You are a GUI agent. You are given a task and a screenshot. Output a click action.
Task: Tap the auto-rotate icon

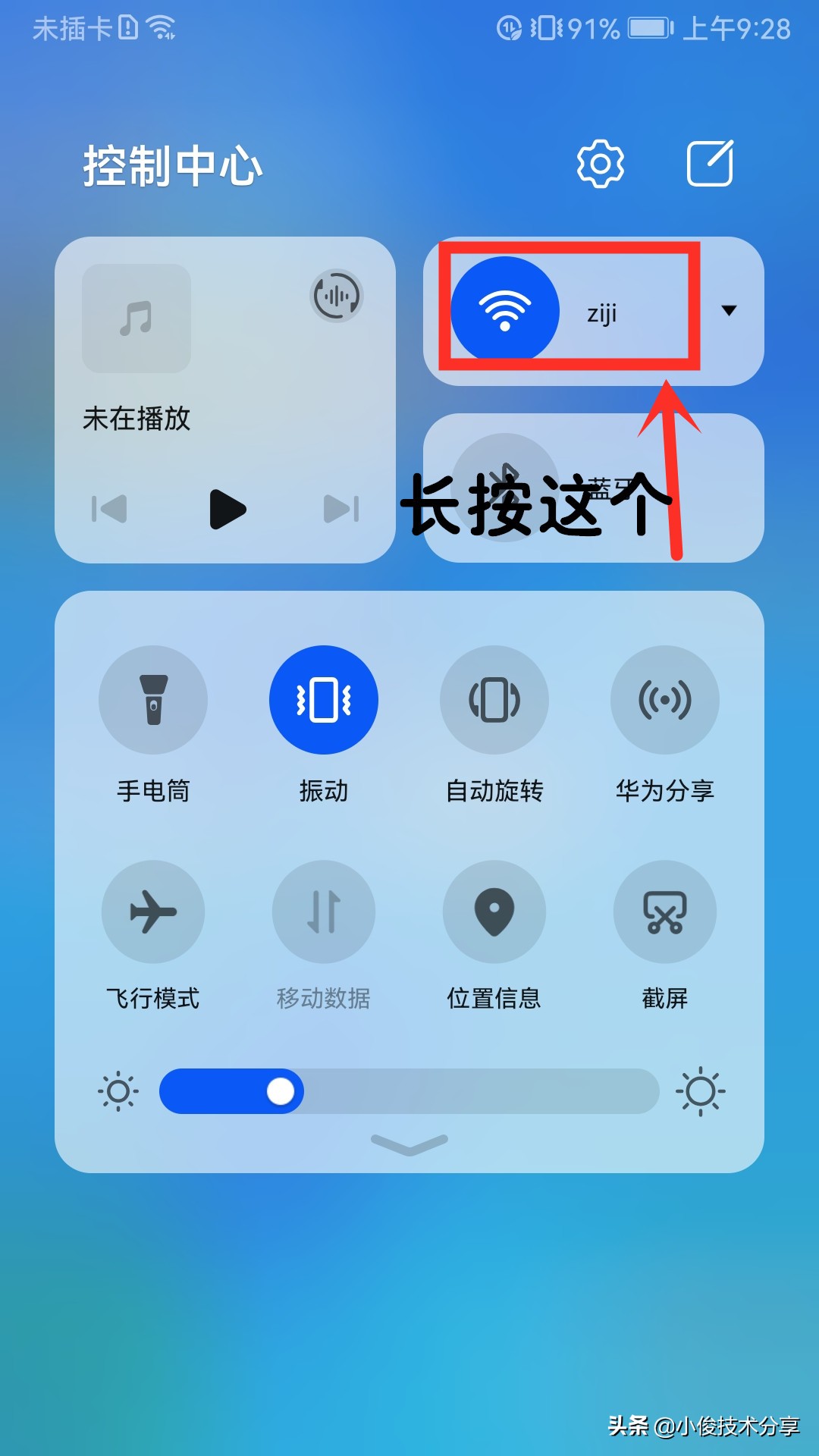click(494, 700)
